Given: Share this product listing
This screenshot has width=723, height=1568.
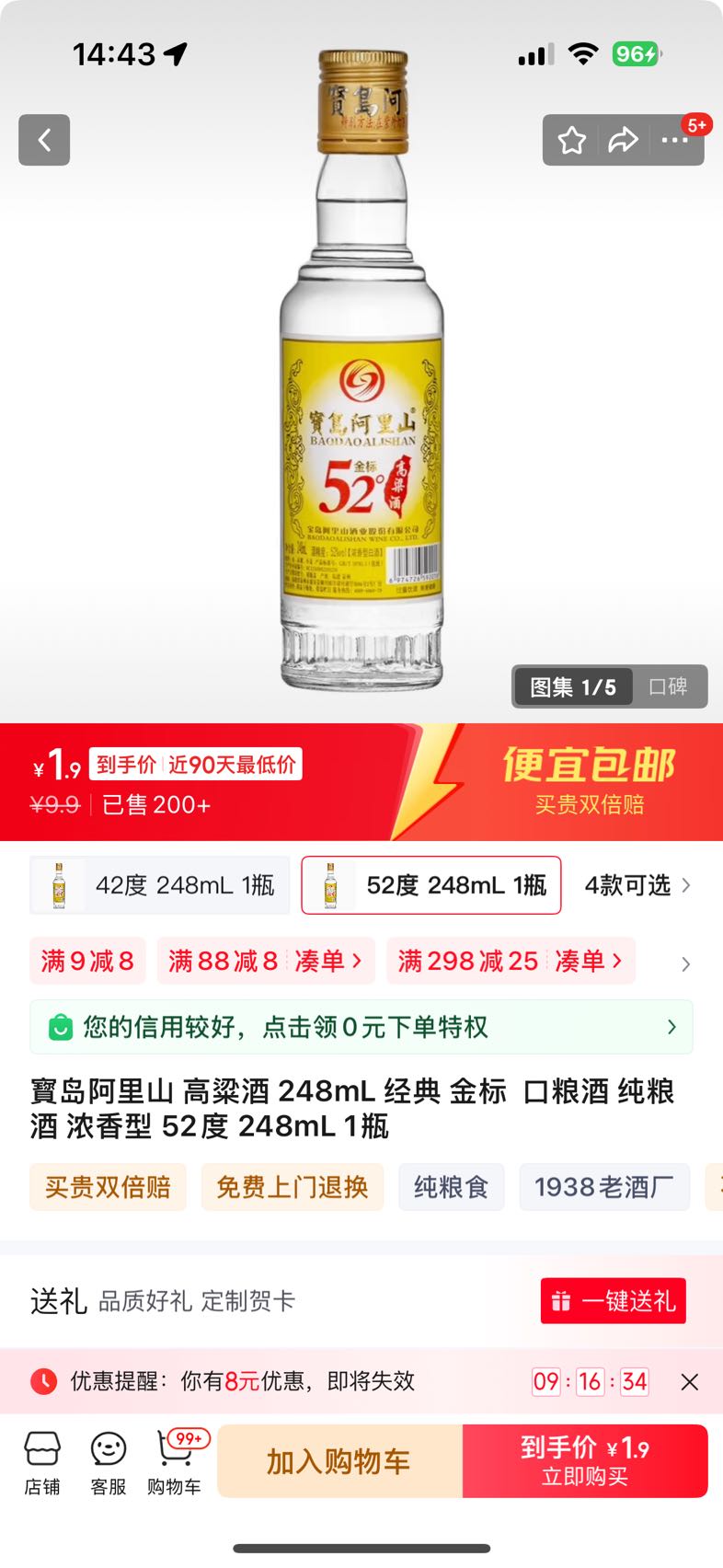Looking at the screenshot, I should tap(623, 141).
